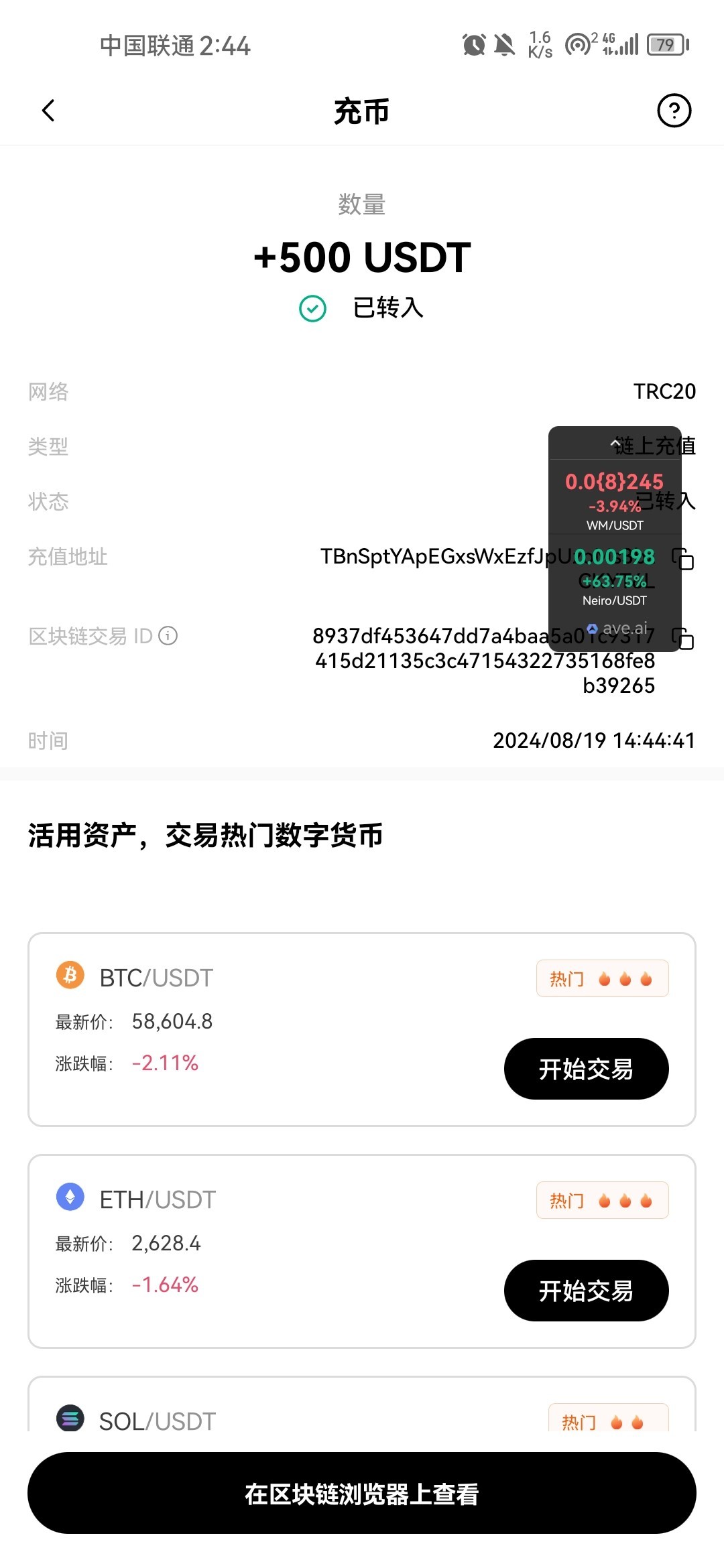Open the help question mark icon

click(674, 111)
